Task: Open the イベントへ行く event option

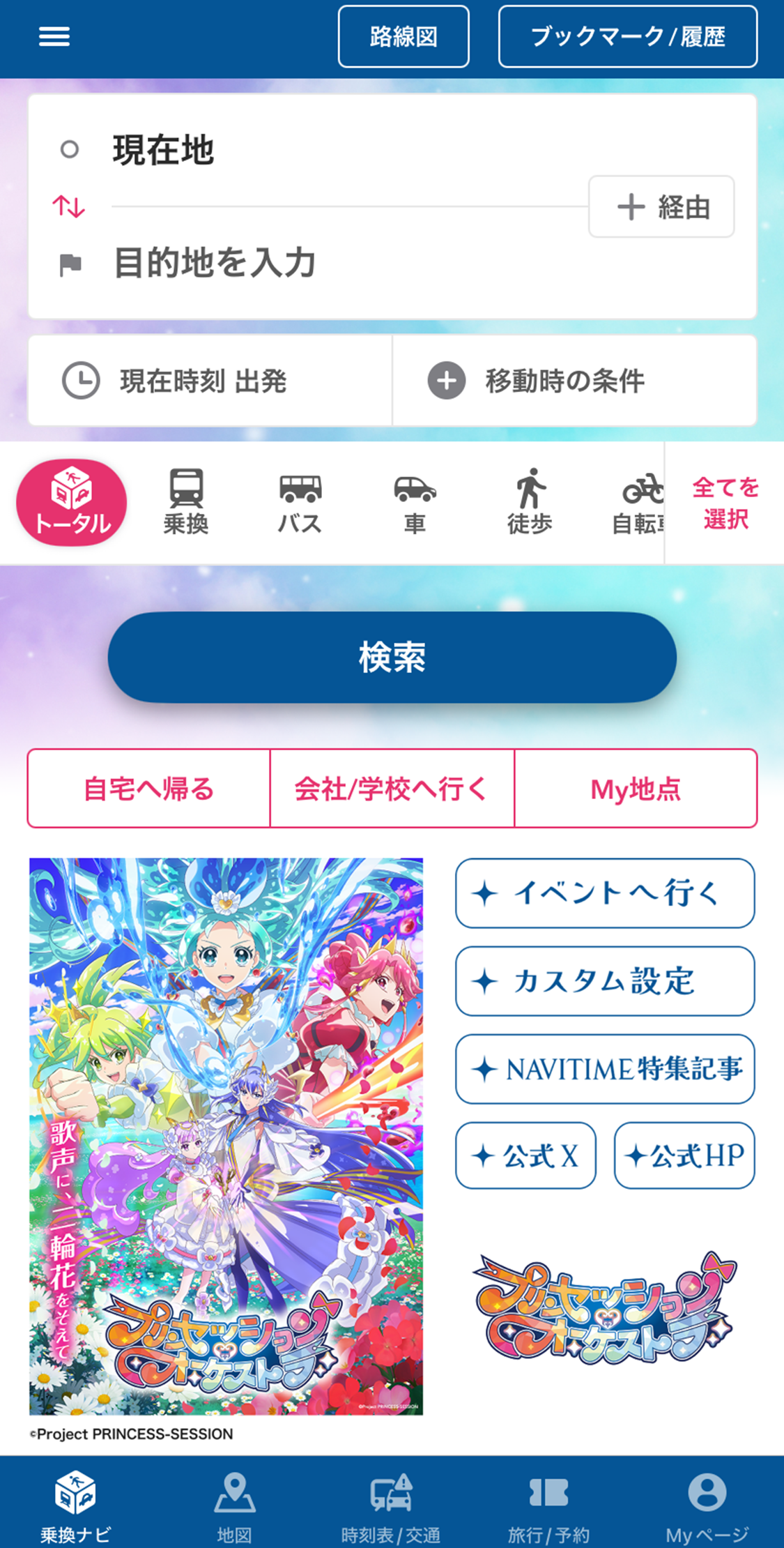Action: pyautogui.click(x=605, y=893)
